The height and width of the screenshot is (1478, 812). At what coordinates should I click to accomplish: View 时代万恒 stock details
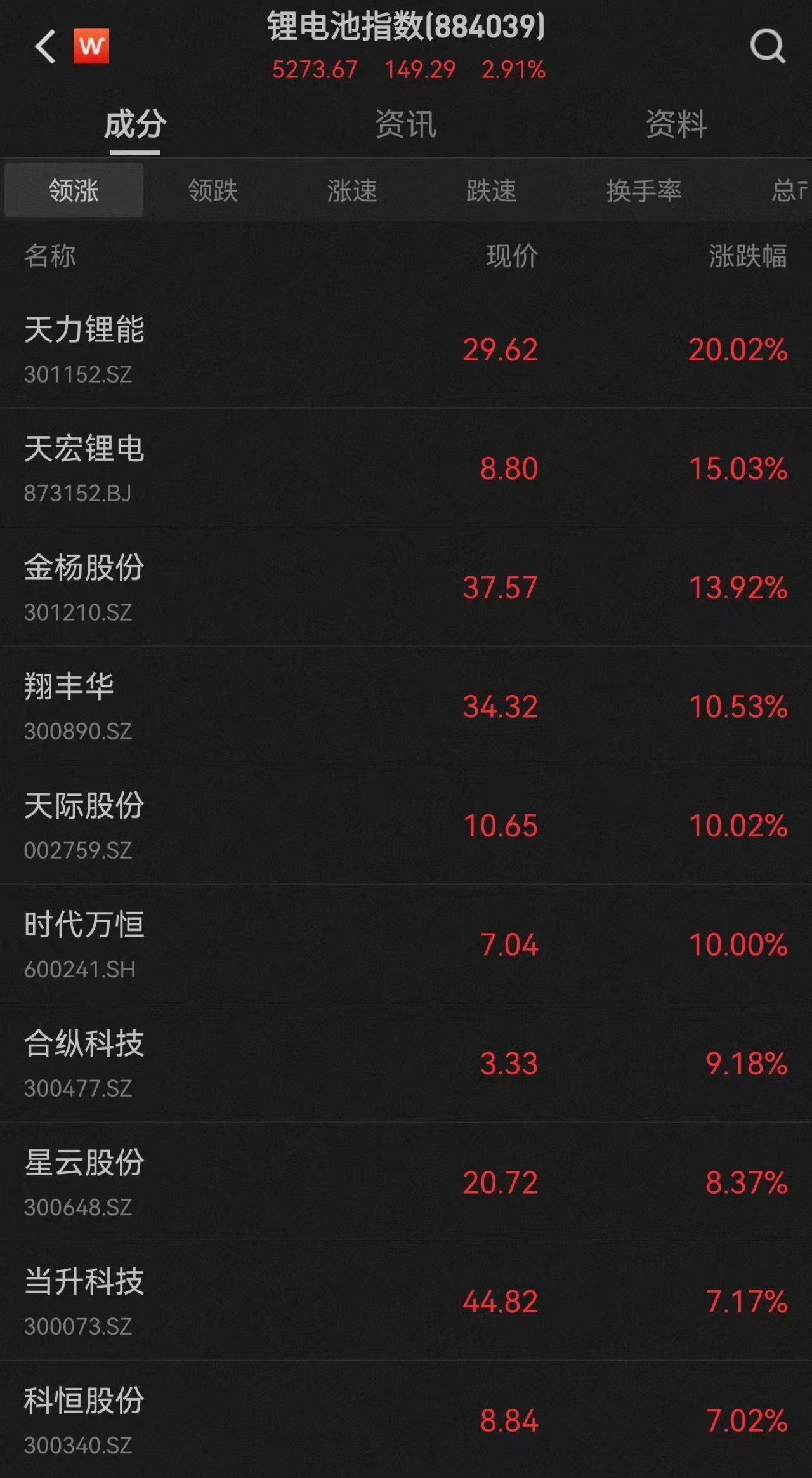click(406, 944)
